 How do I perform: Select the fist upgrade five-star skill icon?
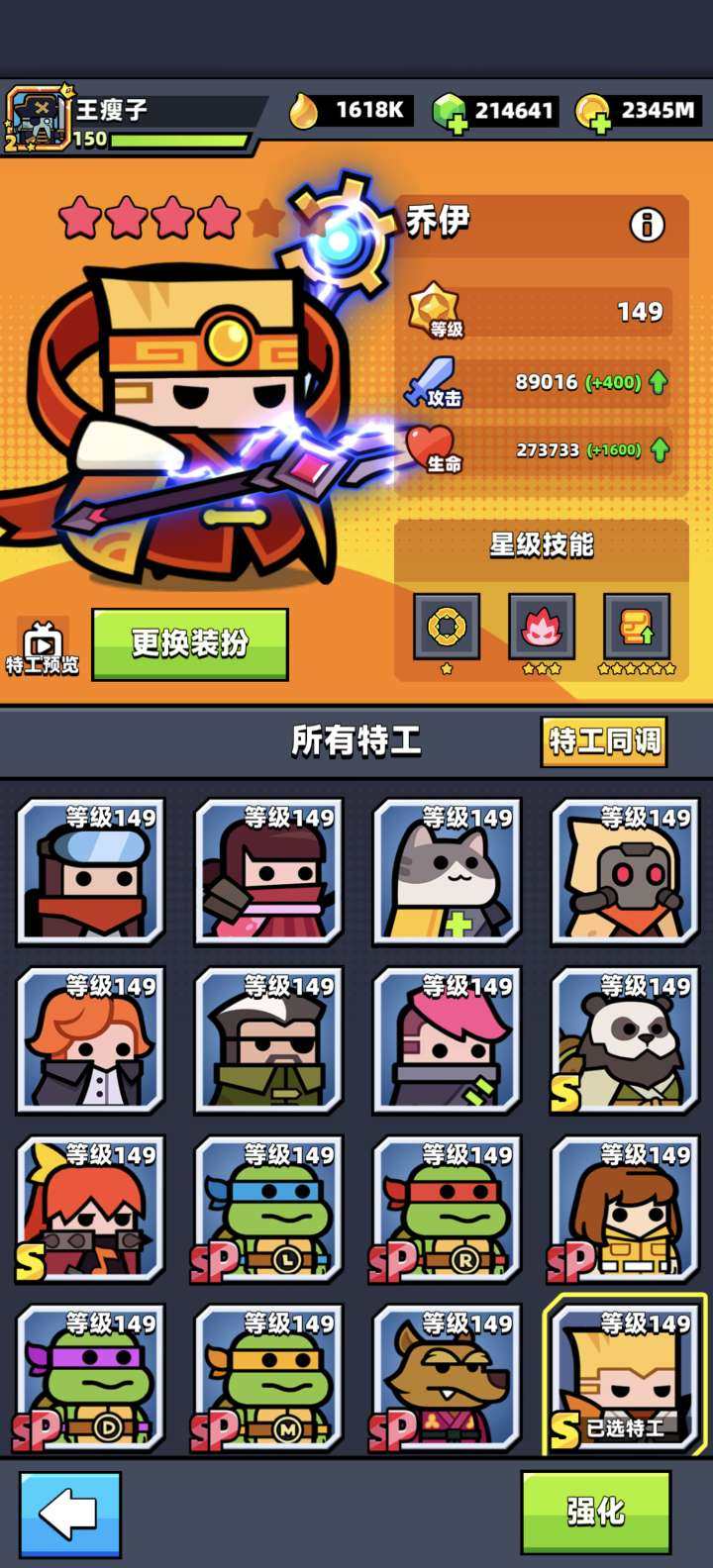(636, 626)
